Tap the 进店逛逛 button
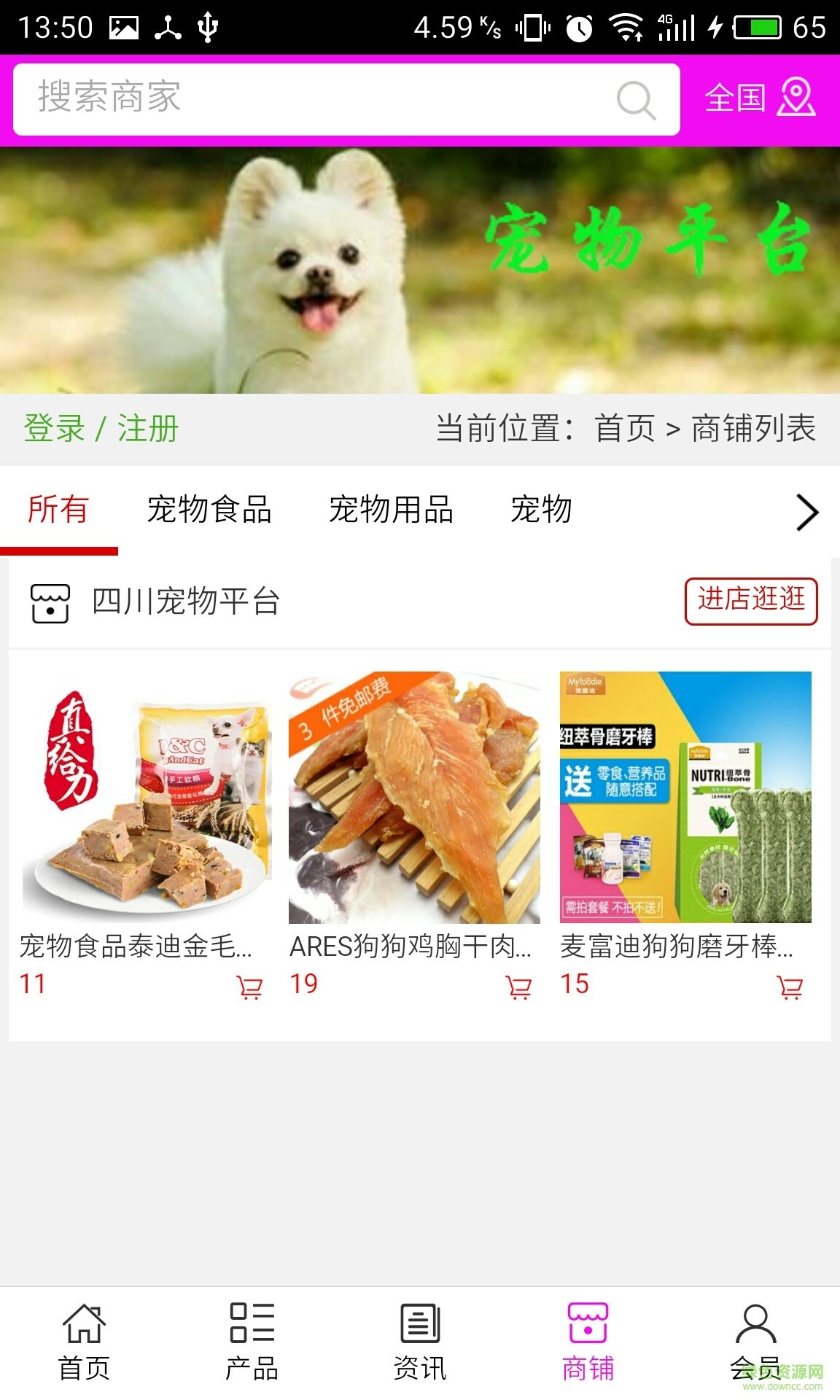Image resolution: width=840 pixels, height=1400 pixels. click(x=751, y=602)
